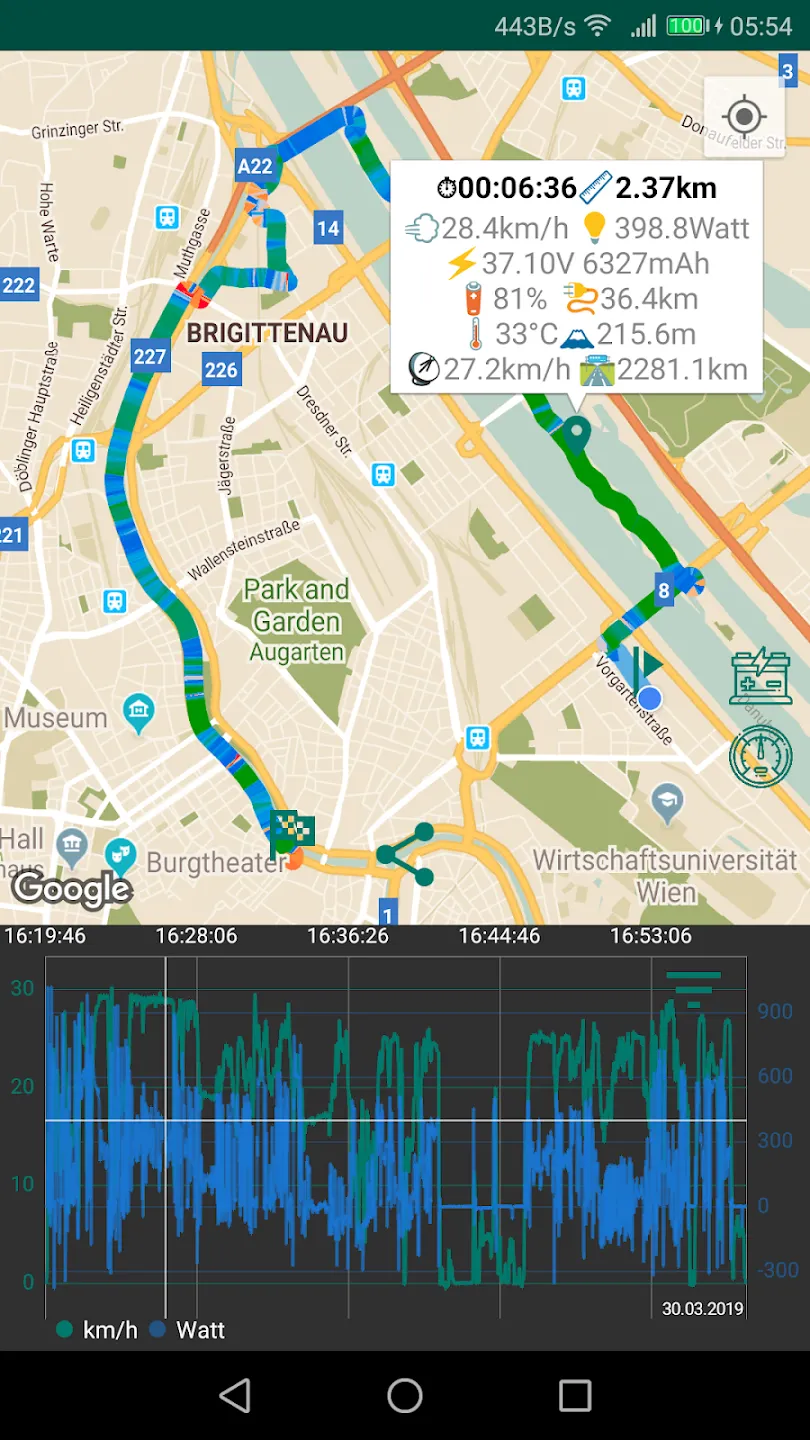Share this recorded route
The width and height of the screenshot is (810, 1440).
(x=406, y=855)
